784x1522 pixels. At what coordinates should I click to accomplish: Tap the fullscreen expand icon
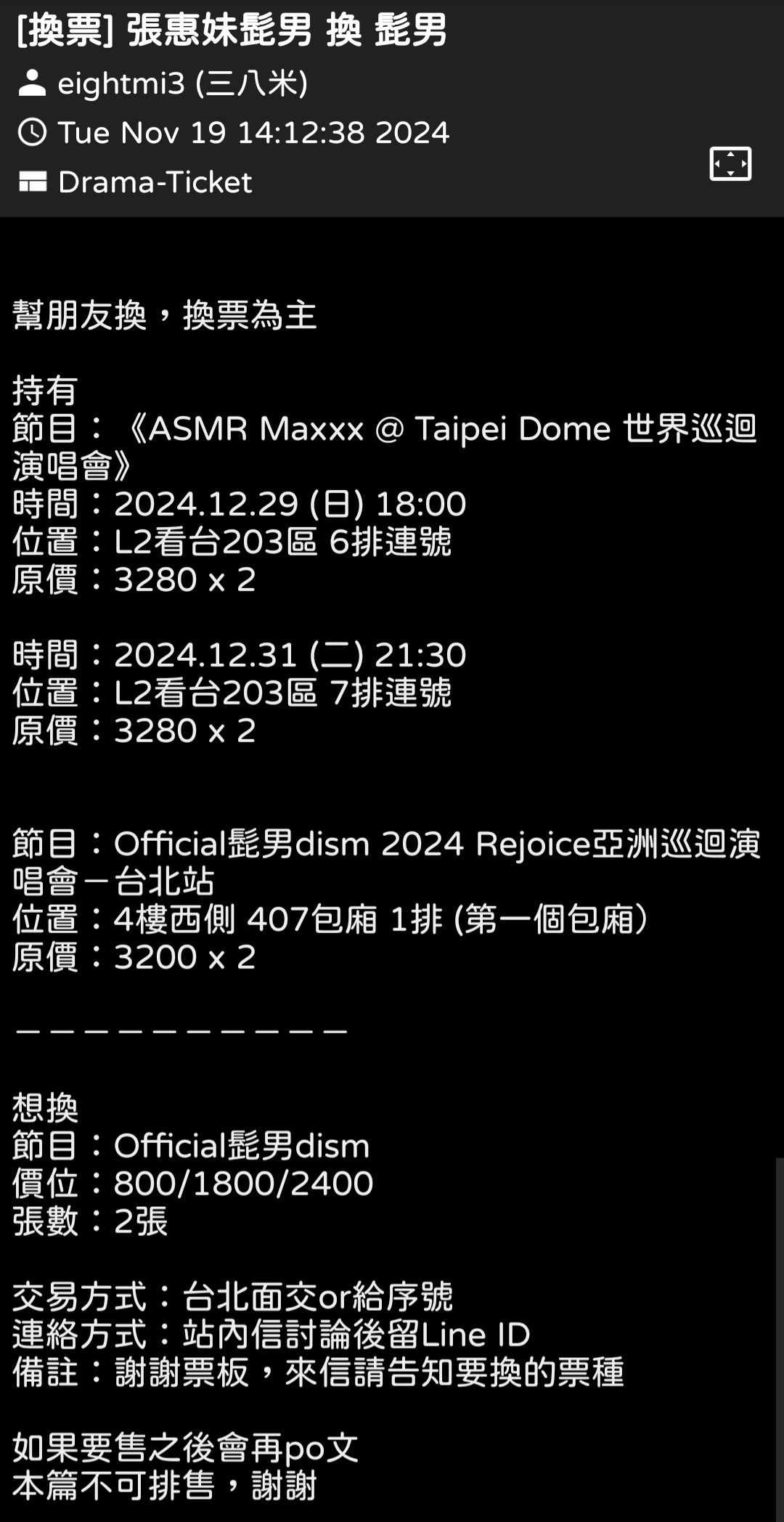tap(730, 163)
